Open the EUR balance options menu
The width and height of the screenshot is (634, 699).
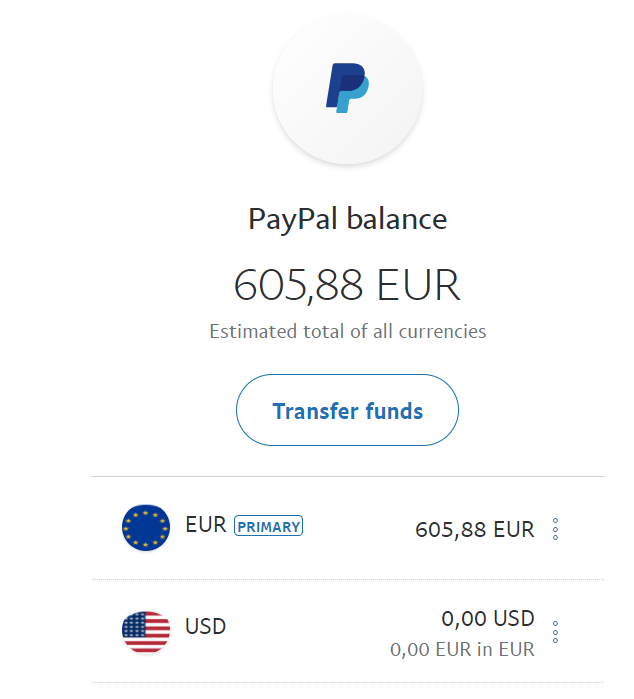click(x=555, y=529)
